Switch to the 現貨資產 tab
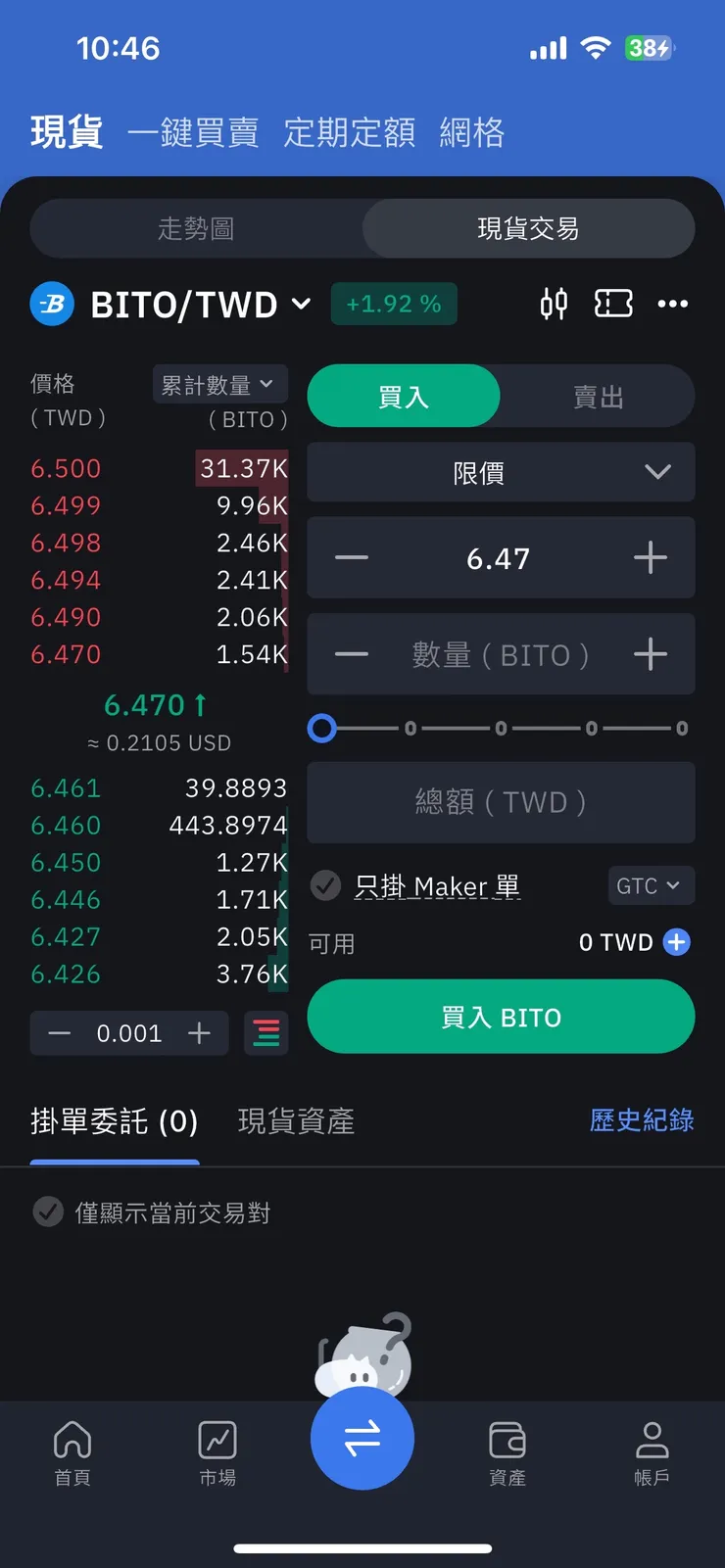Image resolution: width=725 pixels, height=1568 pixels. pos(296,1121)
